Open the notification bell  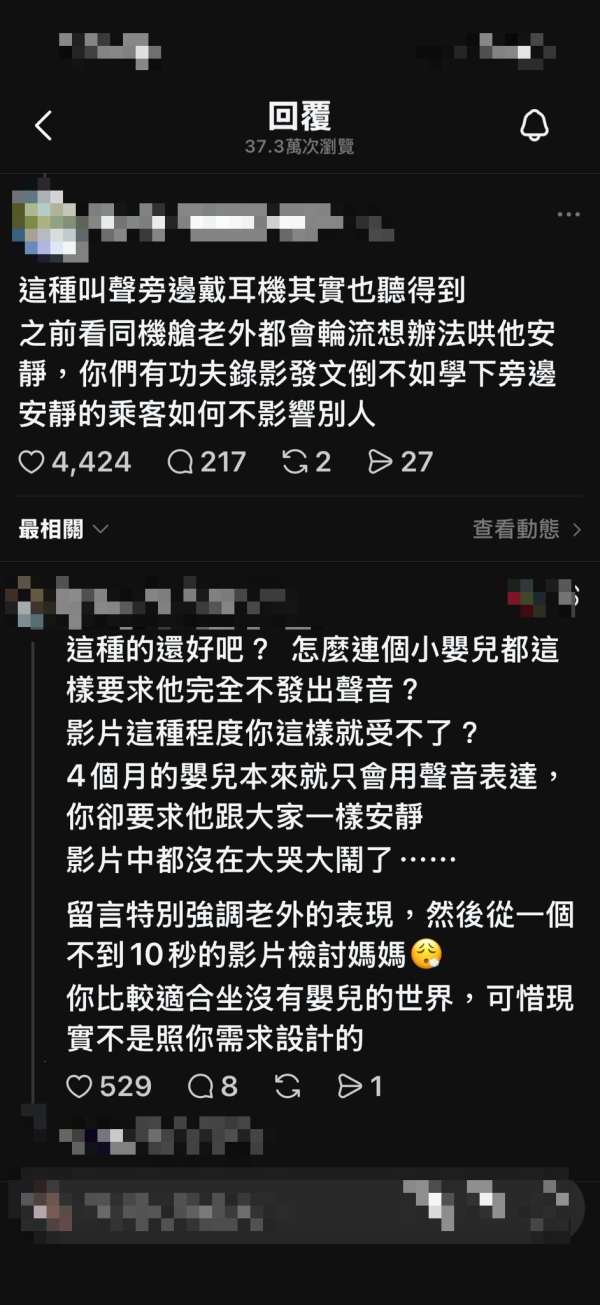[535, 125]
